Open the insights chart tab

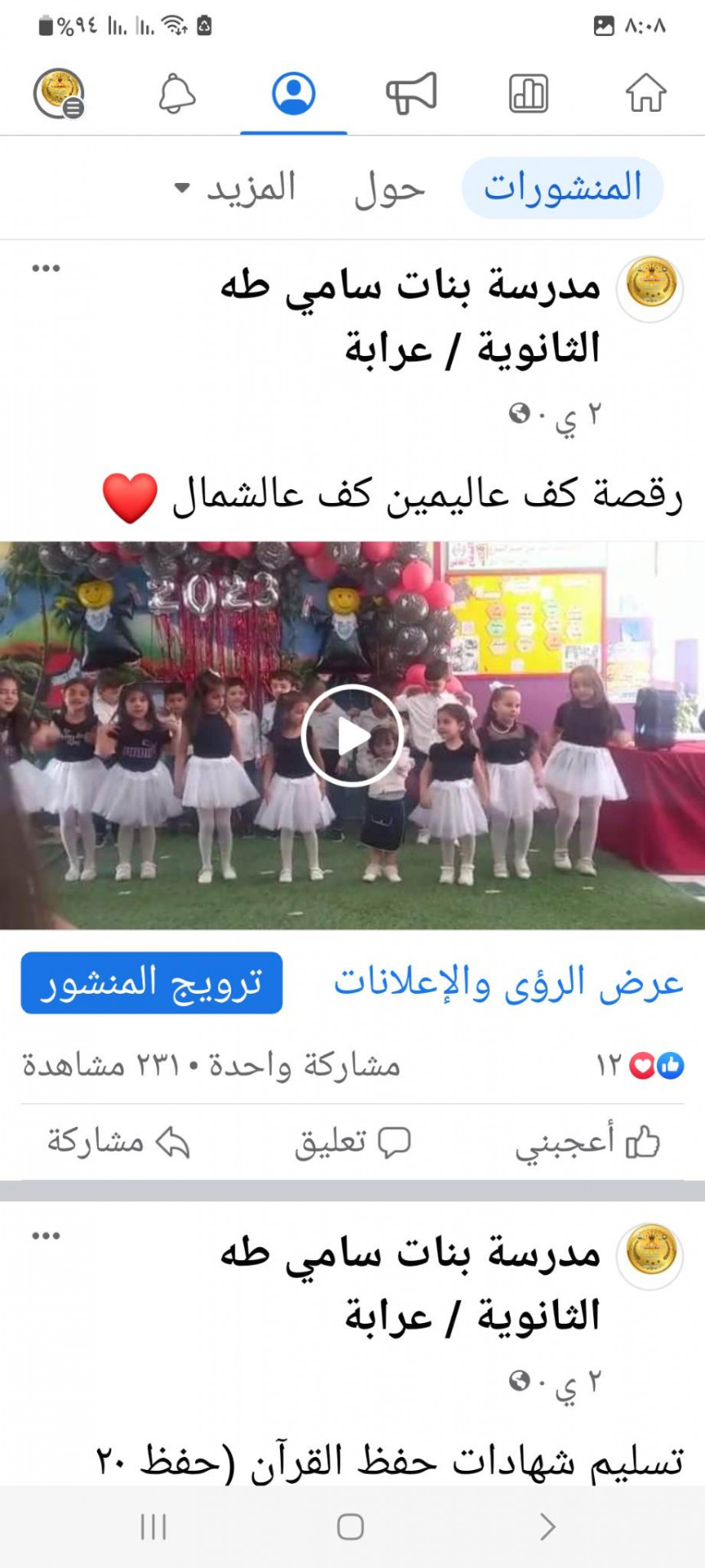click(529, 92)
